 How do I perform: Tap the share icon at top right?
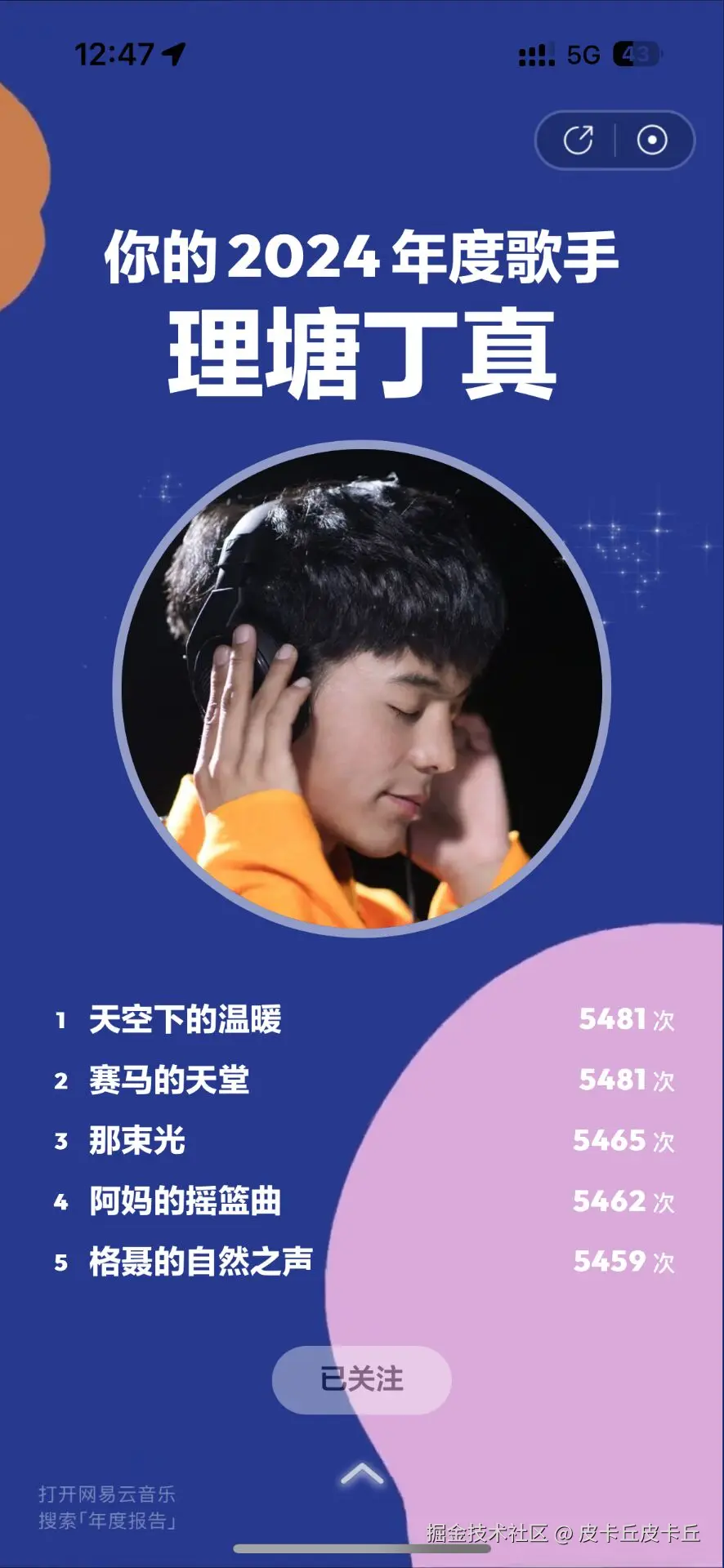[580, 140]
